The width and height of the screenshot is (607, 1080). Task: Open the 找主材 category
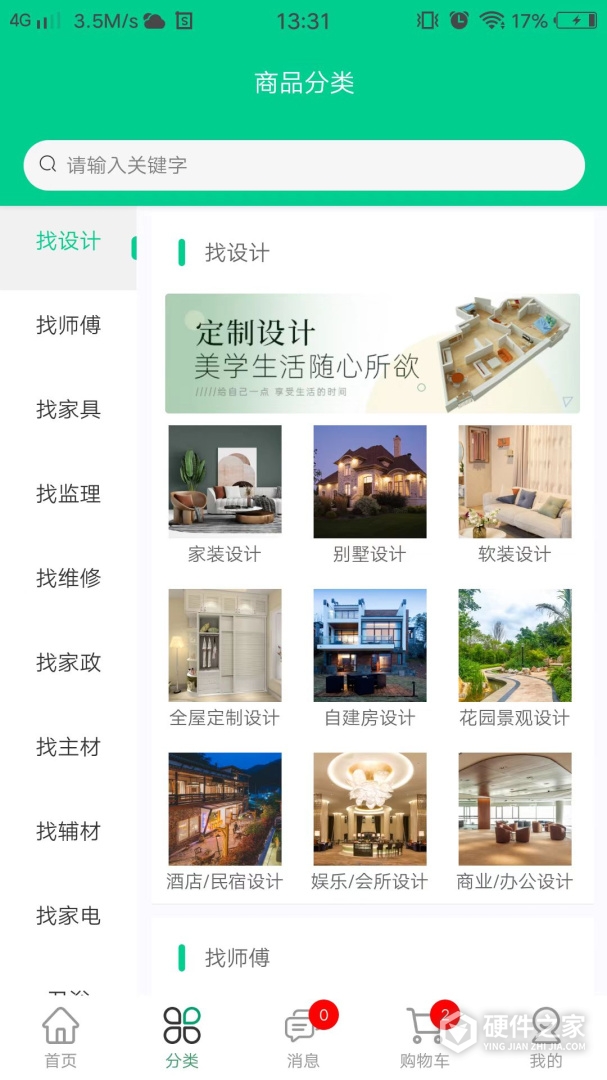[68, 747]
